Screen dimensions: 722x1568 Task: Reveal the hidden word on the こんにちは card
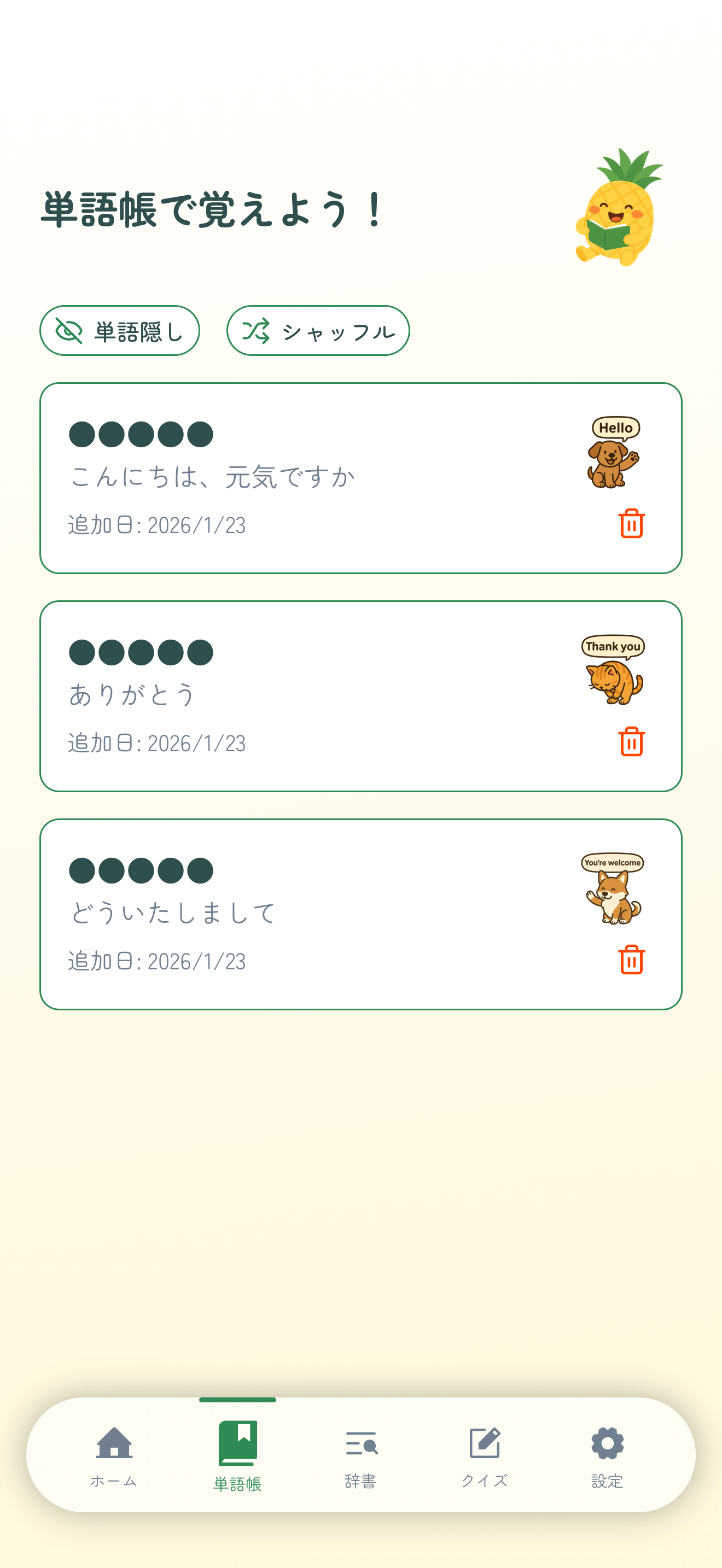141,433
